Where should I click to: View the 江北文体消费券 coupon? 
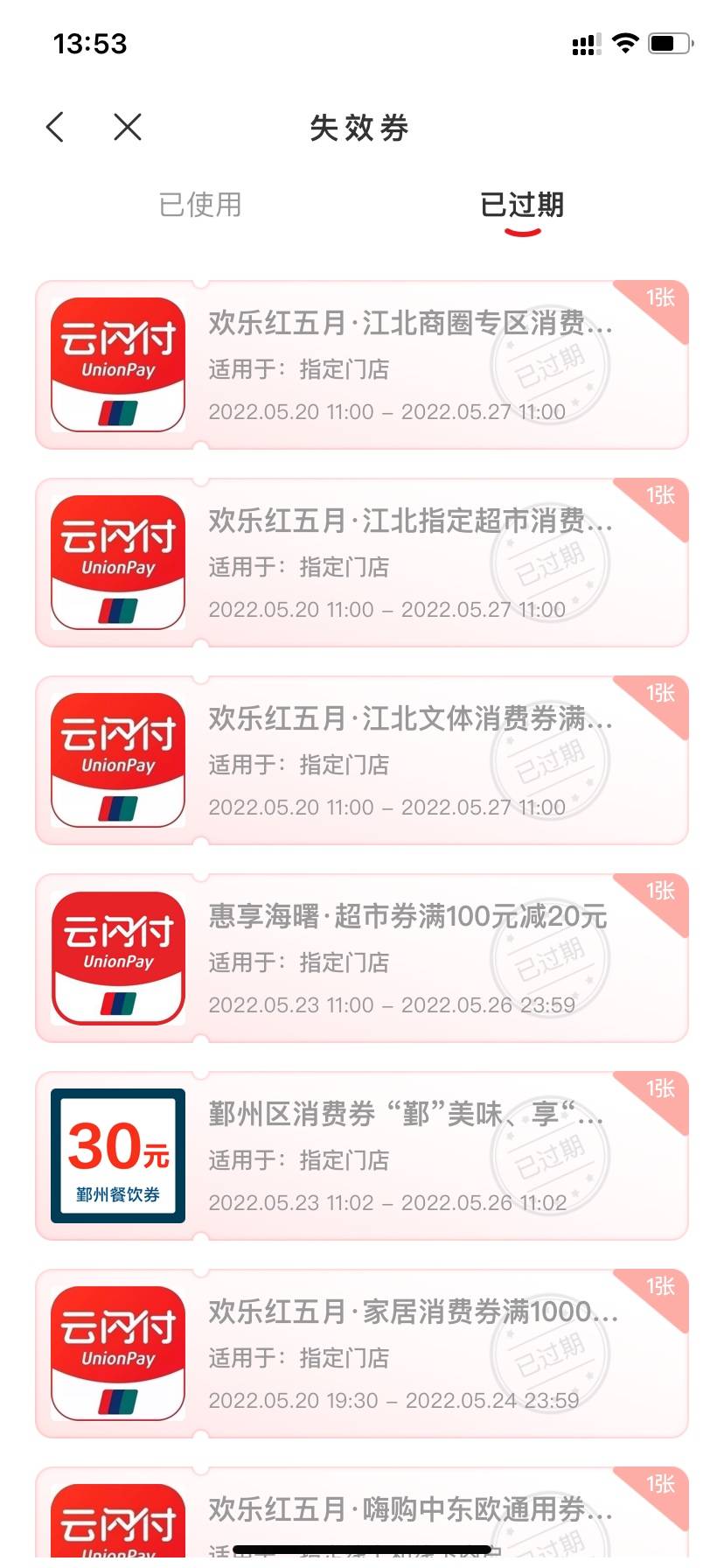[362, 760]
